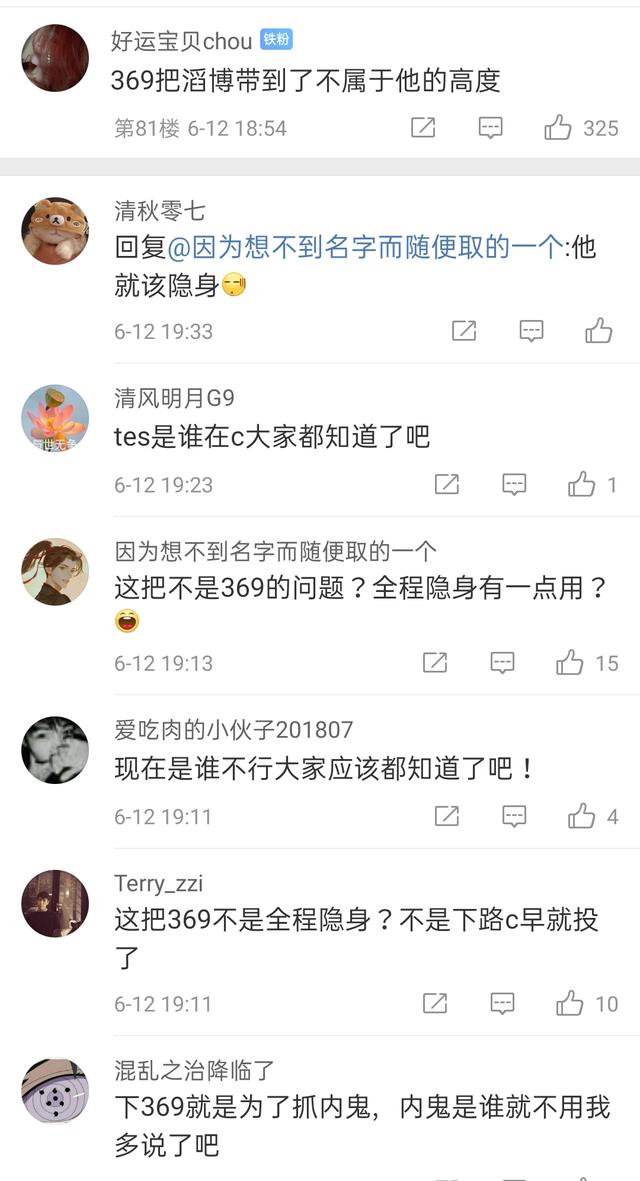The width and height of the screenshot is (640, 1181).
Task: Share the comment by 爱吃肉的小伙子201807
Action: click(x=447, y=817)
